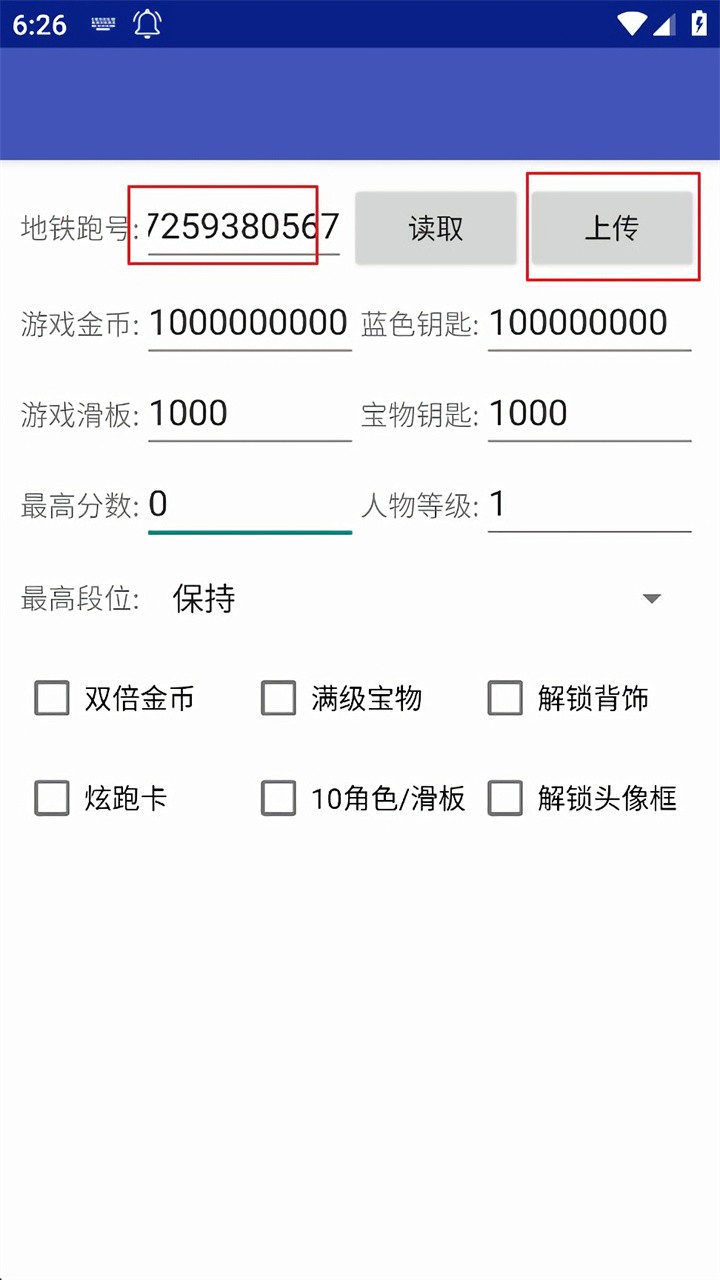
Task: Edit the 游戏金币 field
Action: click(249, 323)
